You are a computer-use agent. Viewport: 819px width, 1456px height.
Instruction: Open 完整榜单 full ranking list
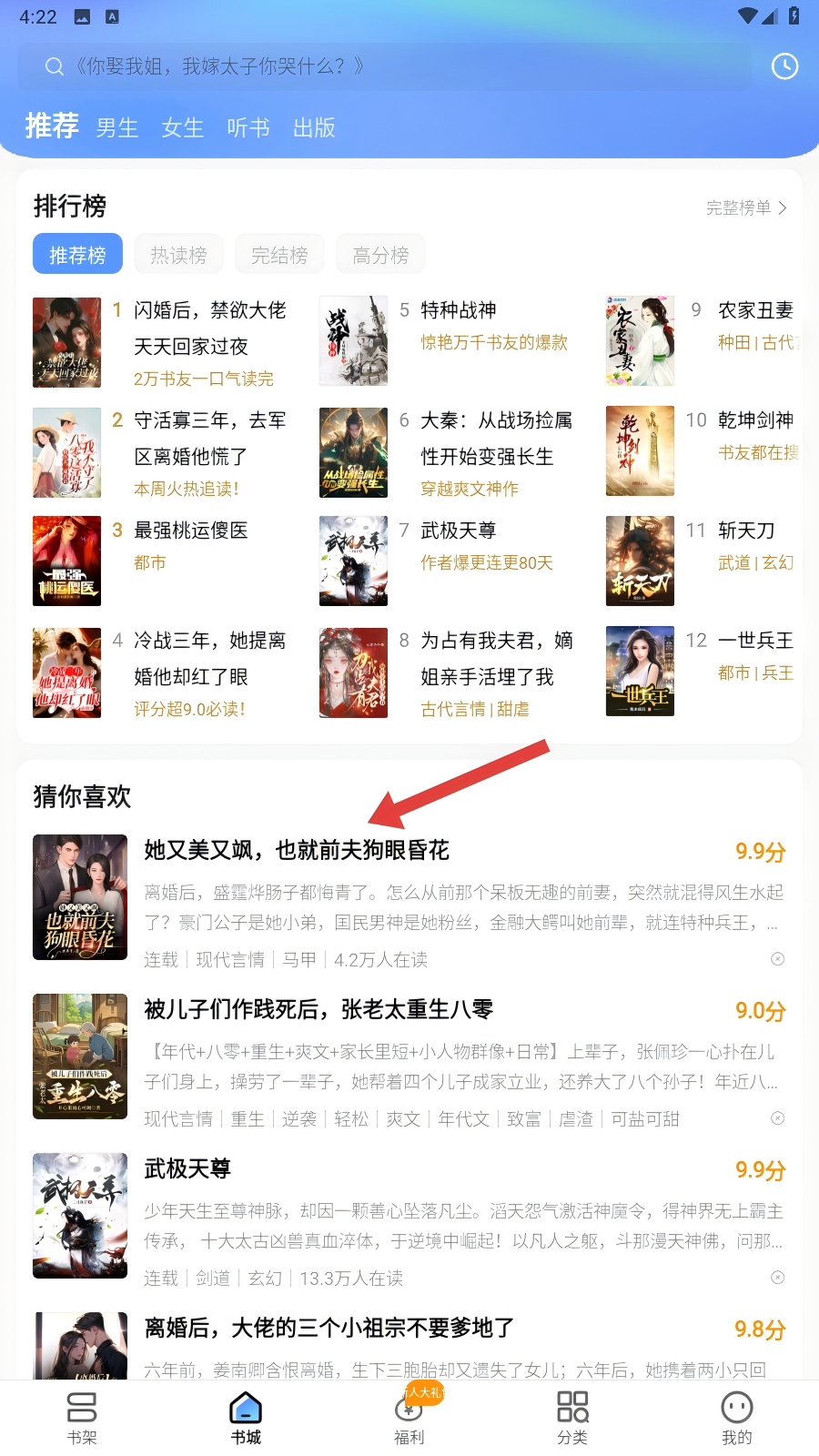(746, 208)
